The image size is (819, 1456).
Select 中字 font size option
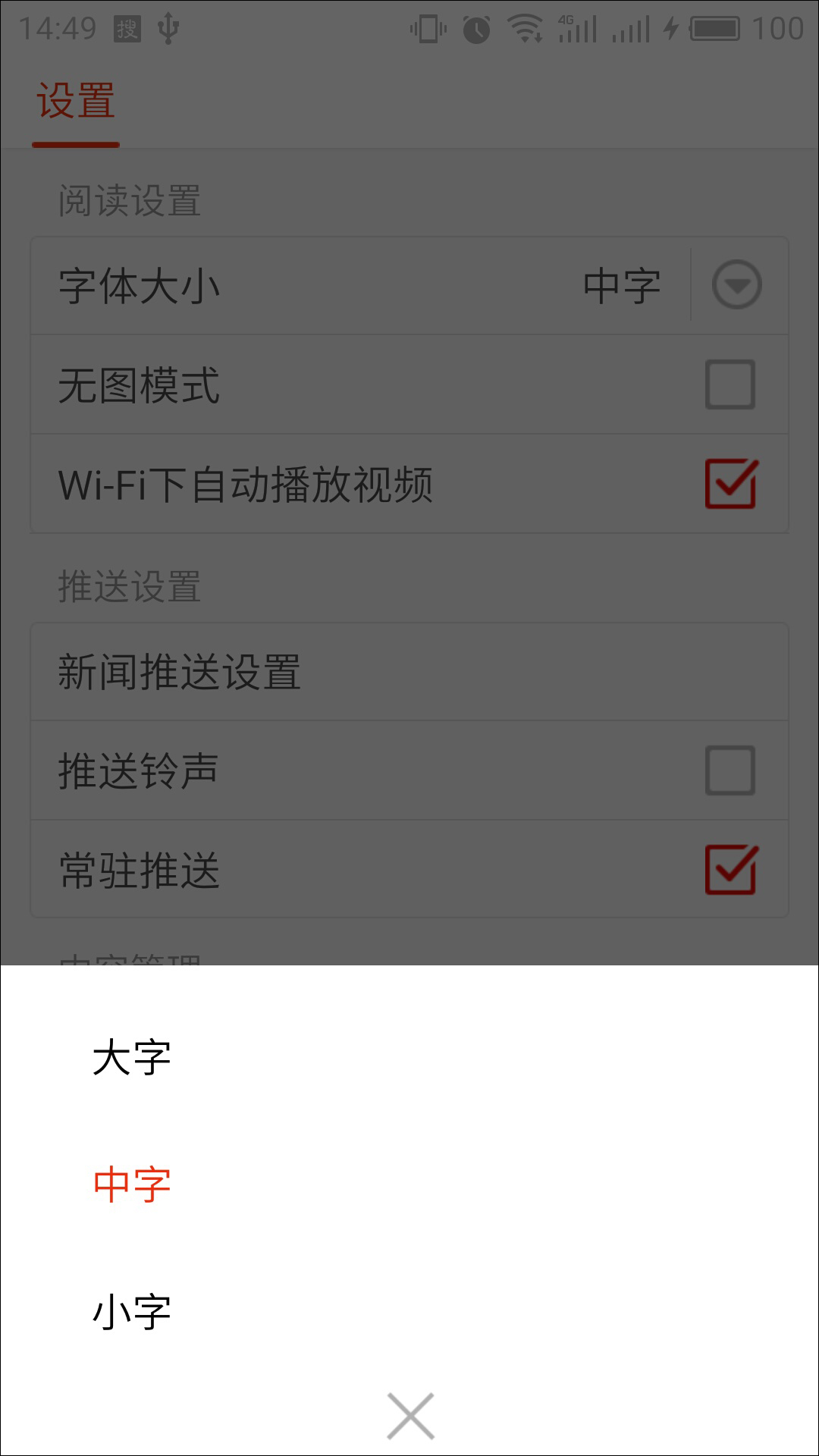pos(132,1185)
